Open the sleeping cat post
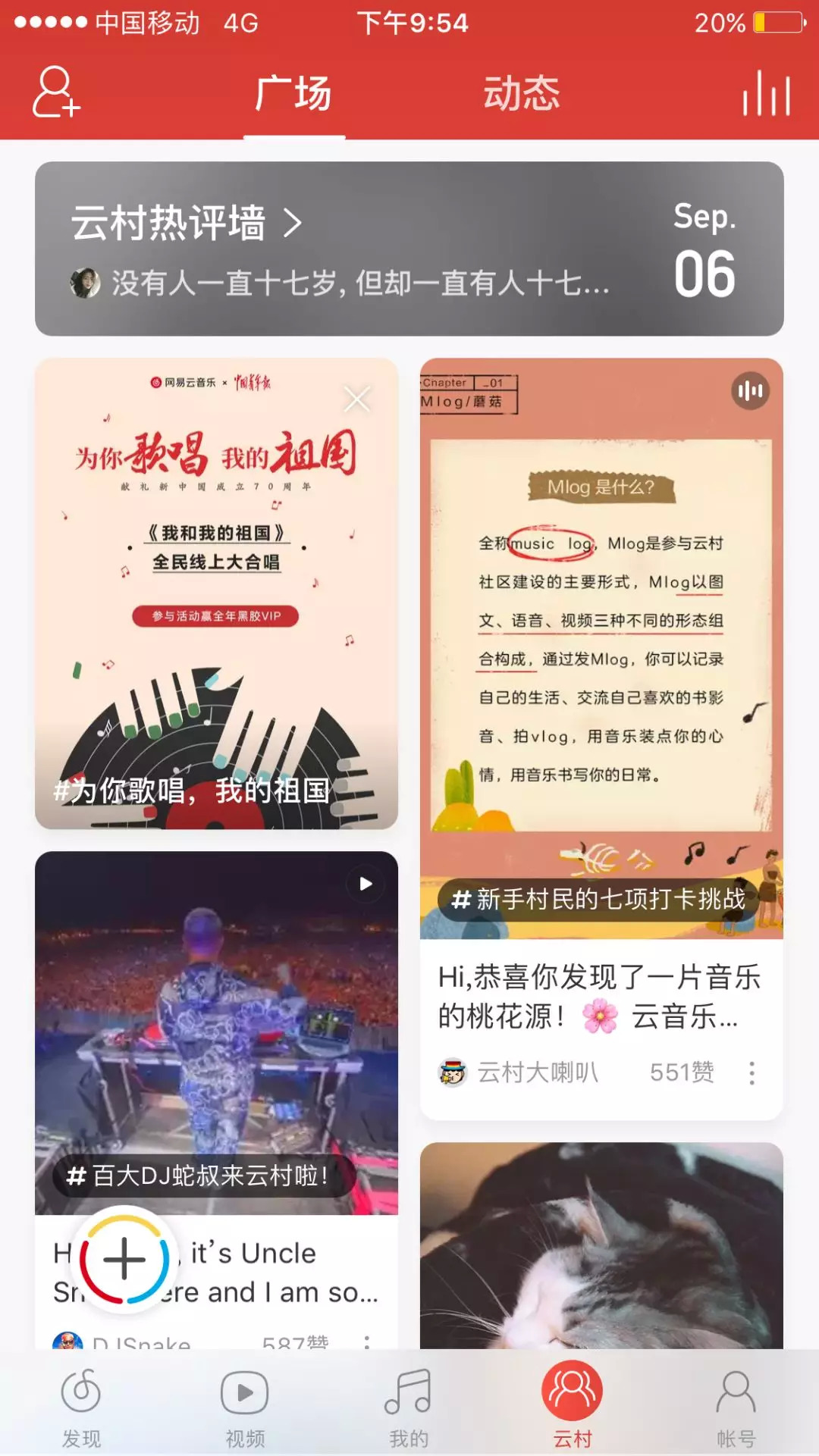 [x=601, y=1245]
